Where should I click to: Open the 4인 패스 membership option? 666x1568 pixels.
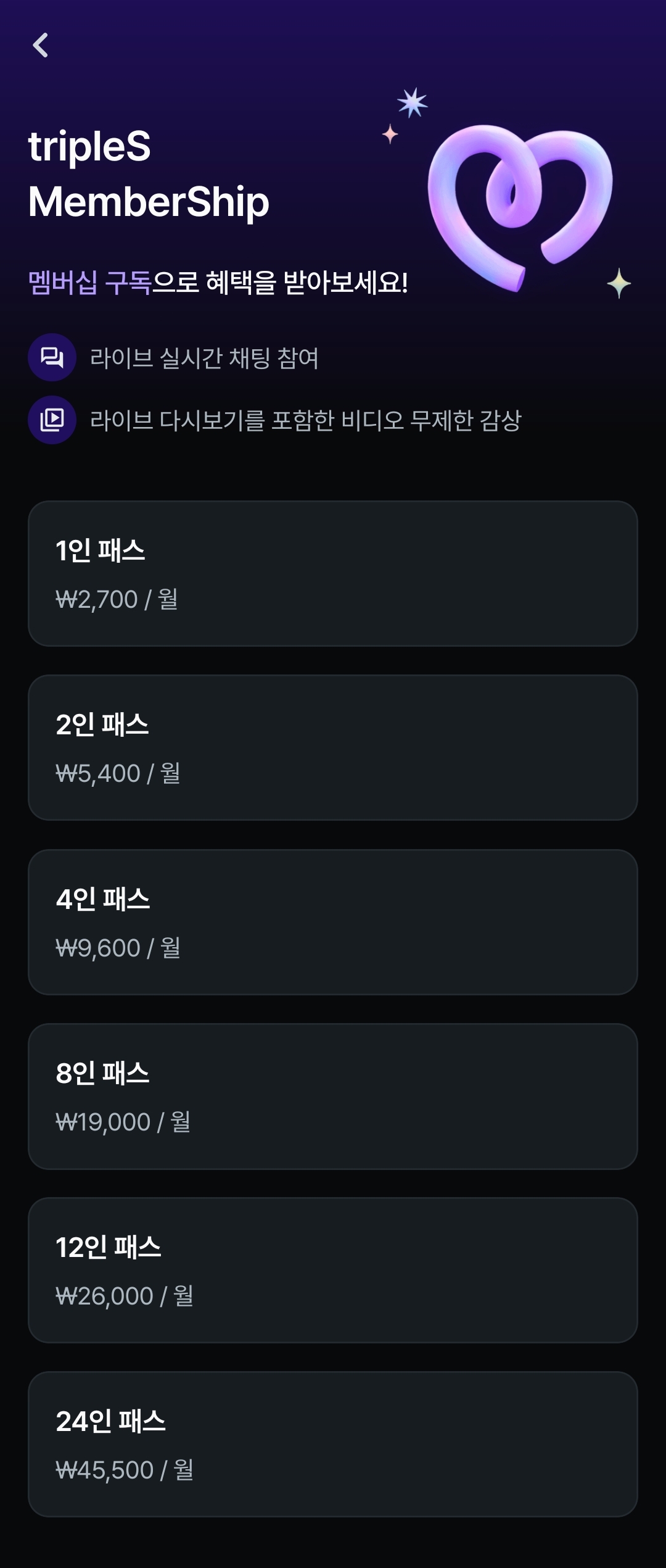pos(333,922)
